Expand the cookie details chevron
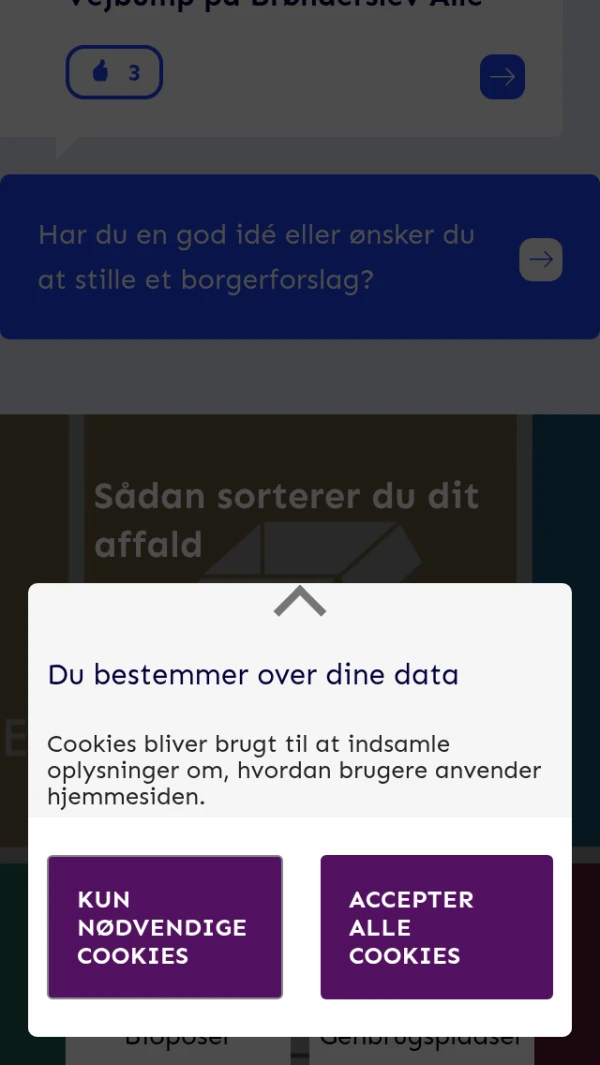The height and width of the screenshot is (1065, 600). coord(300,602)
